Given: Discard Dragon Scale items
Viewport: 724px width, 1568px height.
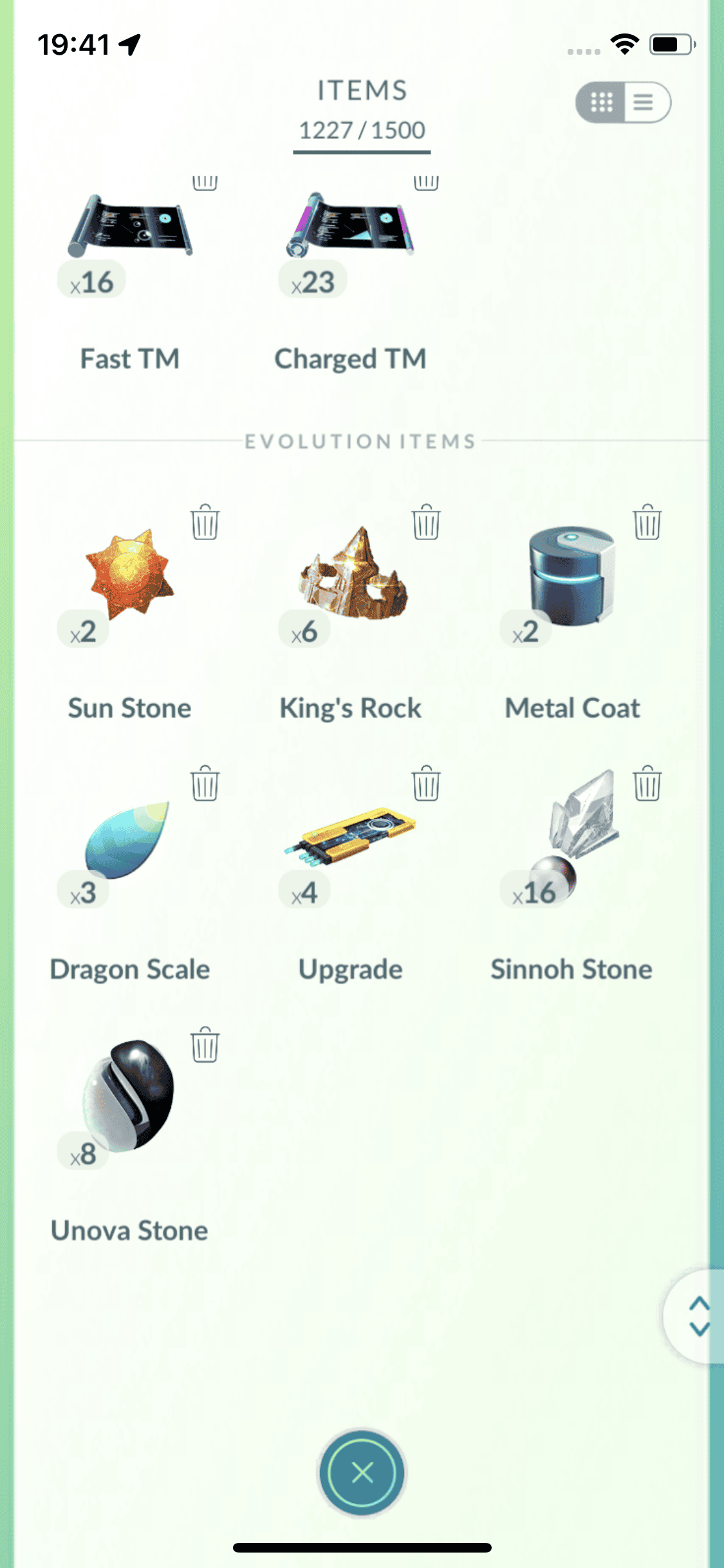Looking at the screenshot, I should point(205,783).
